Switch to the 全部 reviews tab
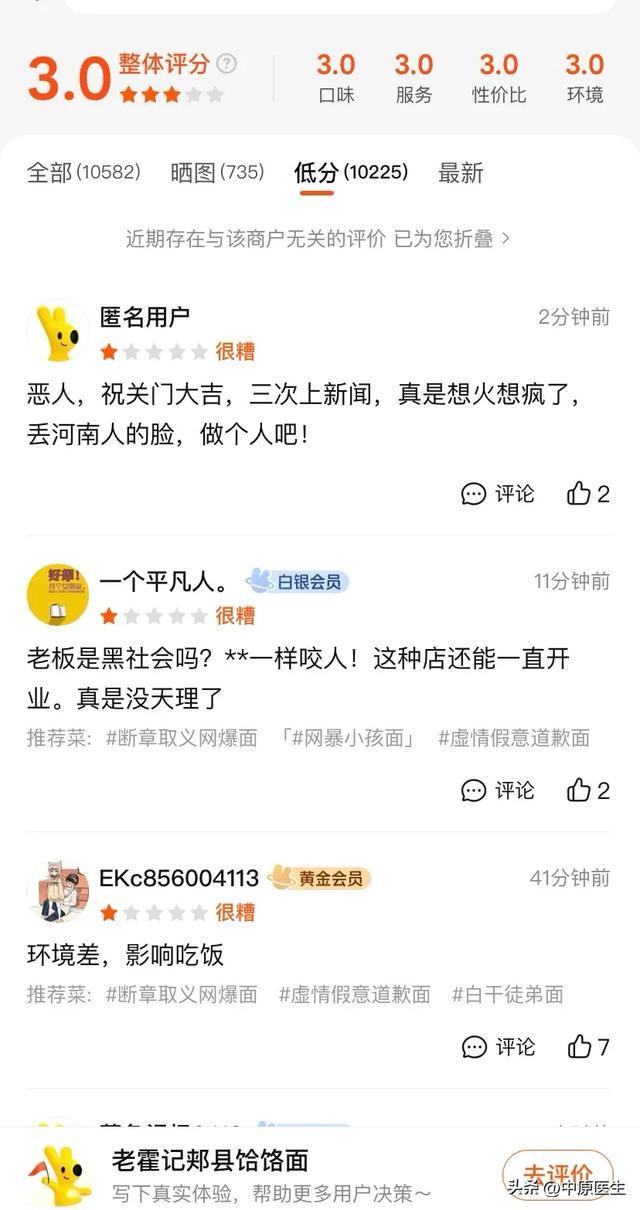640x1210 pixels. point(83,172)
